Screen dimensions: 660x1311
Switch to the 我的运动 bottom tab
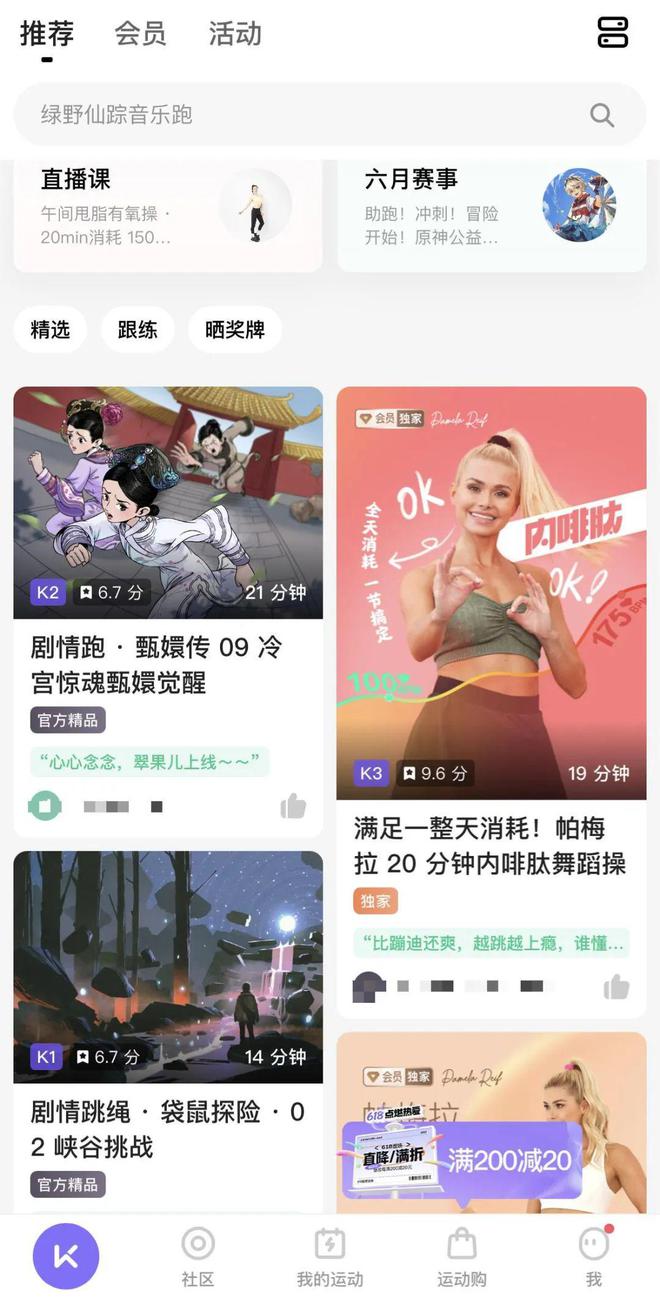330,1258
